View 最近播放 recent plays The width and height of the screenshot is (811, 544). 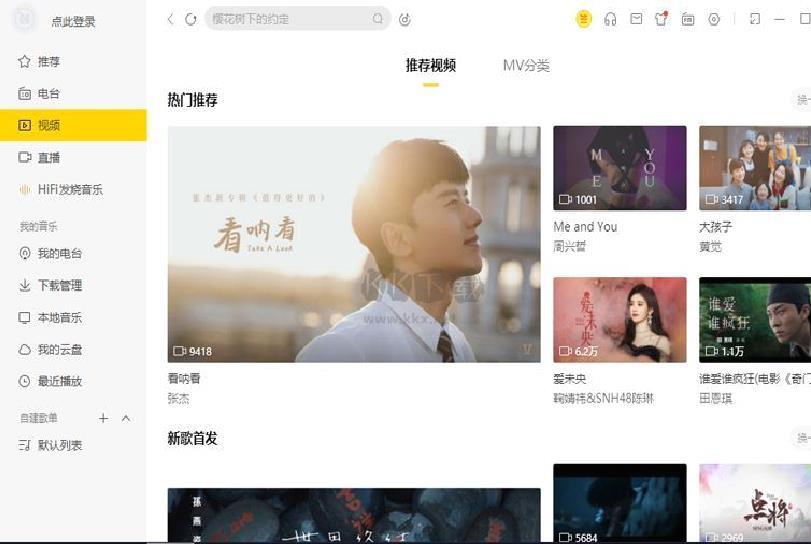click(59, 382)
